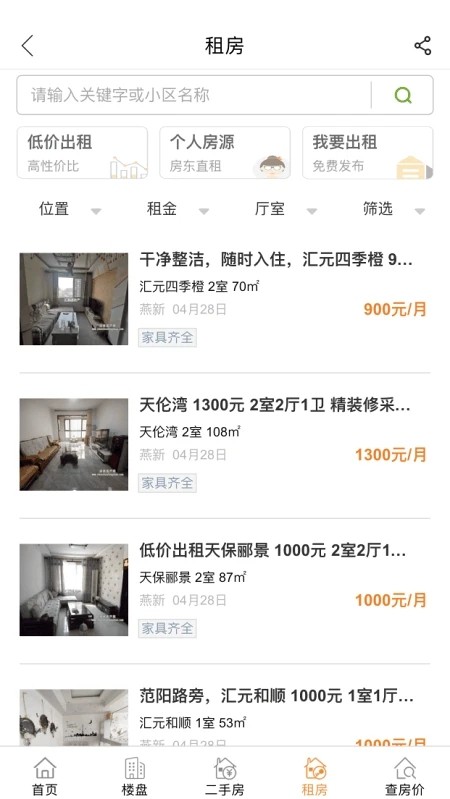Screen dimensions: 450x799
Task: Open the 筛选 filter options
Action: coord(393,209)
